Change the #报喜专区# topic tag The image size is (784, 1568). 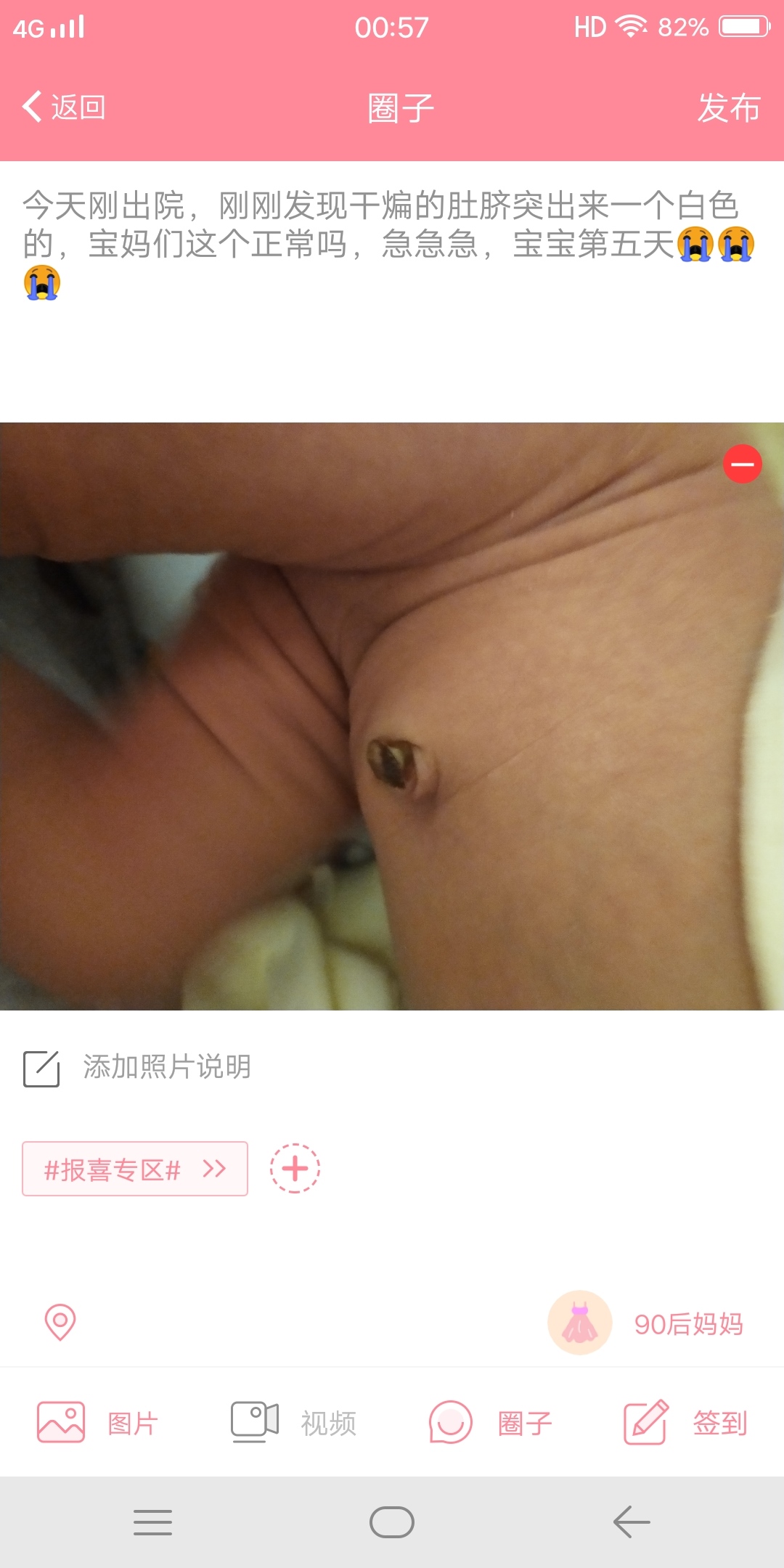pos(135,1169)
